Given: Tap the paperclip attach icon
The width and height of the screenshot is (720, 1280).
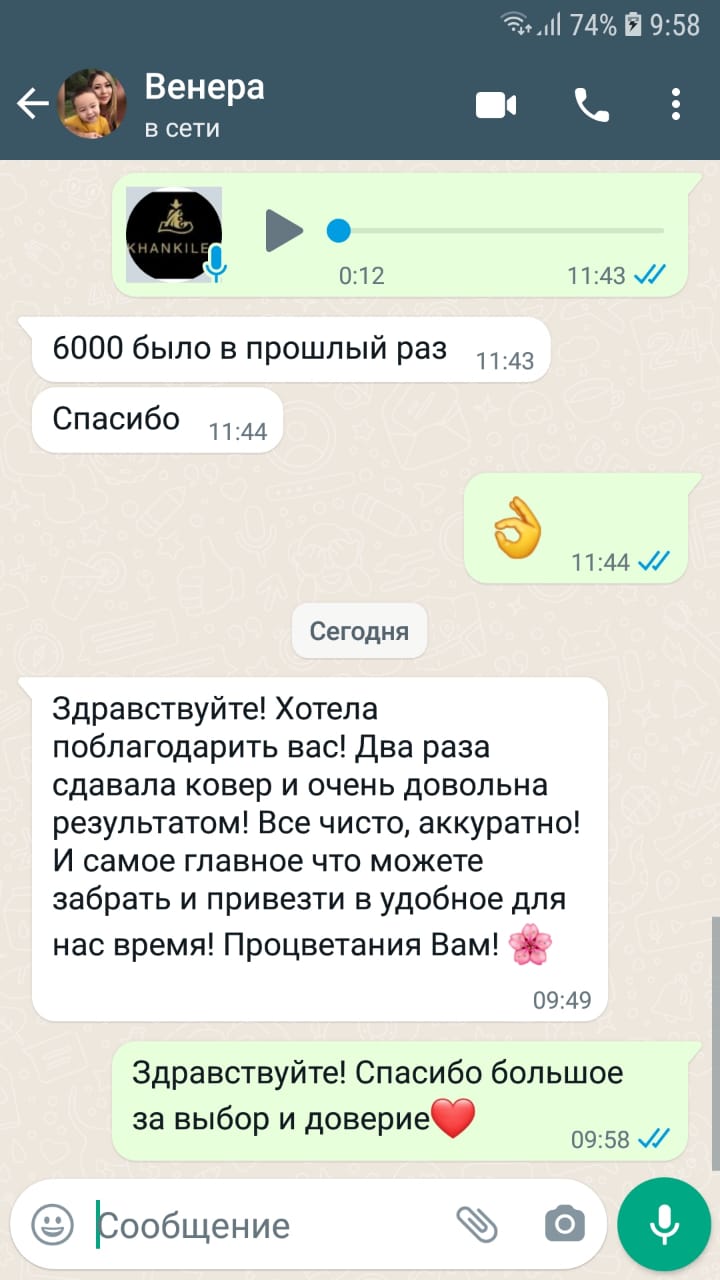Looking at the screenshot, I should pyautogui.click(x=477, y=1224).
